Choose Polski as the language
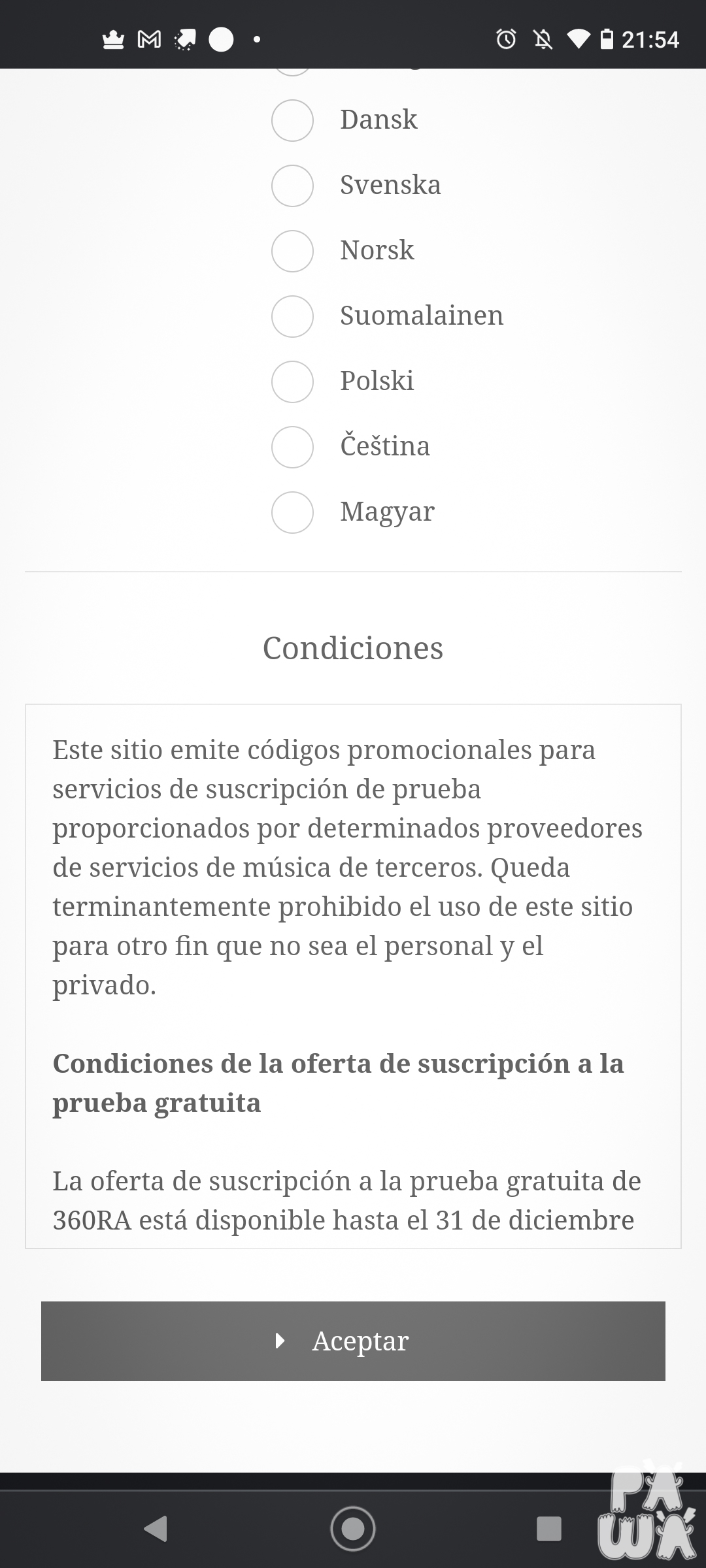 (x=292, y=382)
